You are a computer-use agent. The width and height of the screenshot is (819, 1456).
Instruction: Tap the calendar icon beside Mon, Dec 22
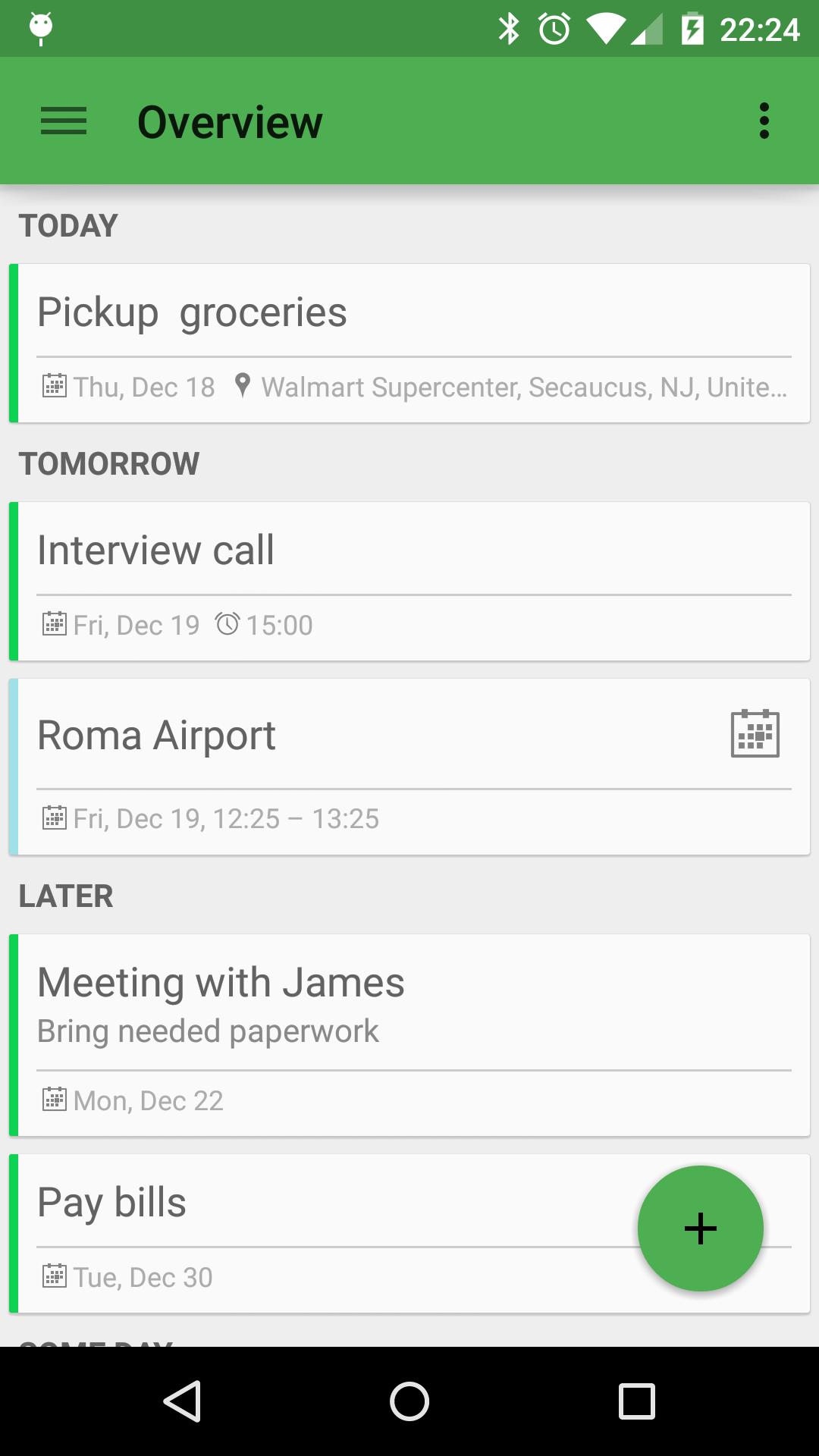click(52, 1100)
